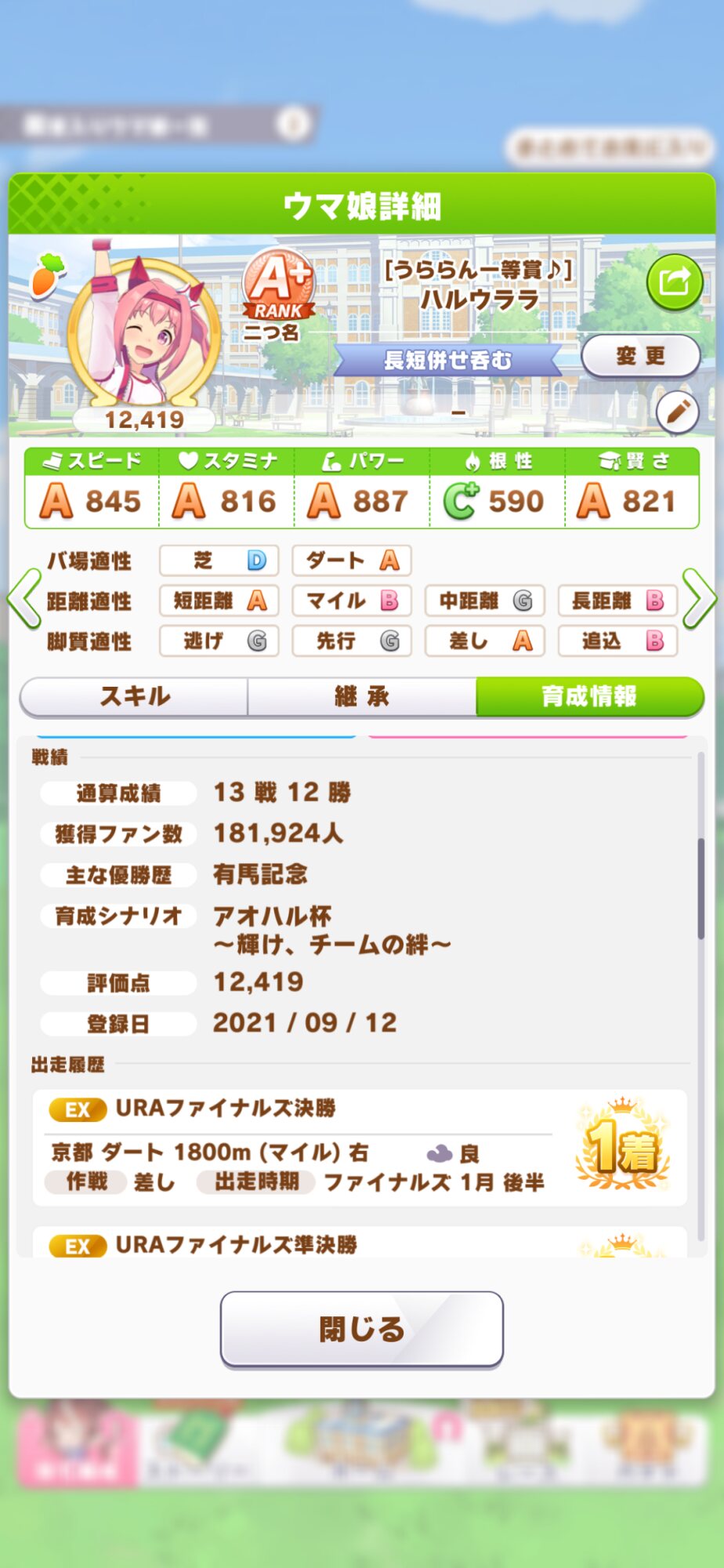The width and height of the screenshot is (724, 1568).
Task: Tap the 長短併せ呑む nickname banner
Action: 447,360
